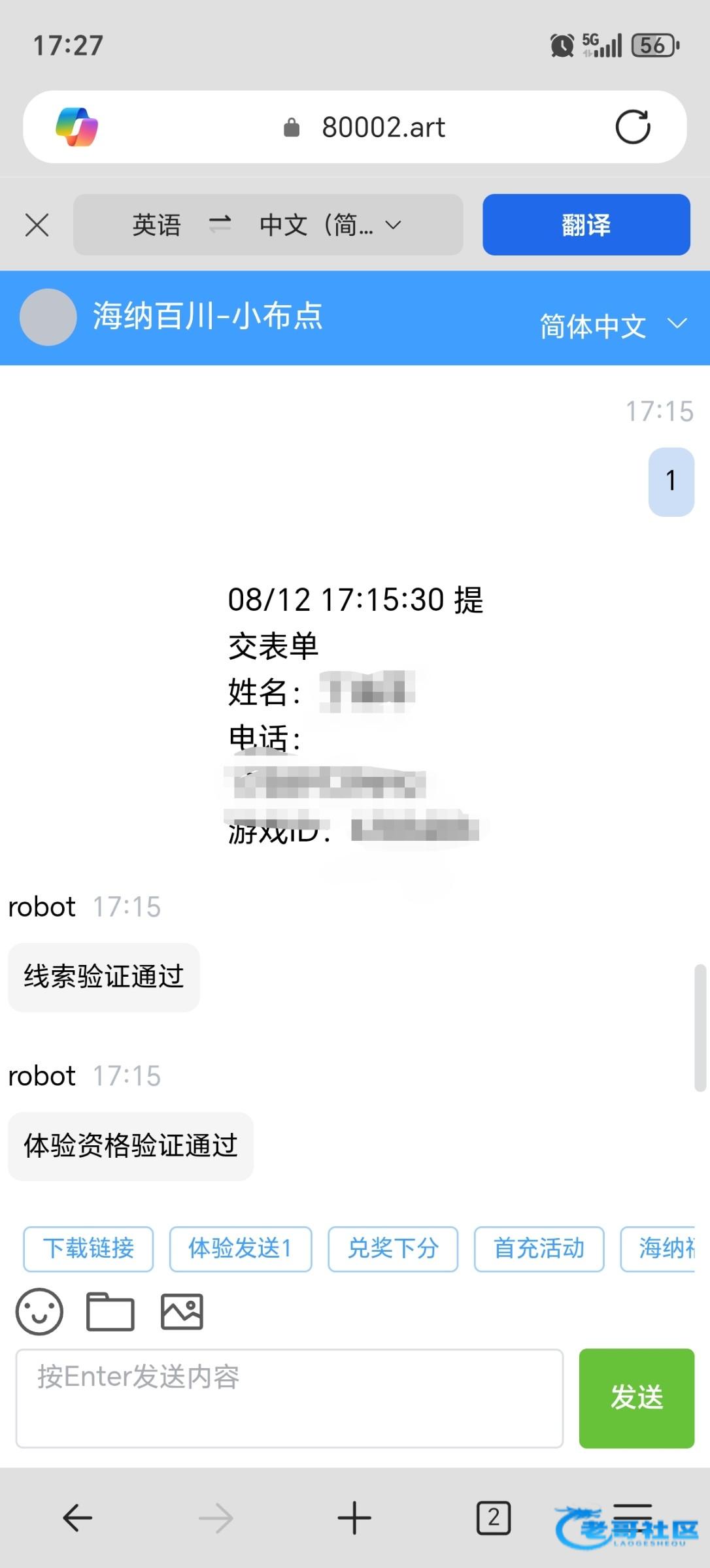The height and width of the screenshot is (1568, 710).
Task: Open the emoji picker
Action: click(39, 1311)
